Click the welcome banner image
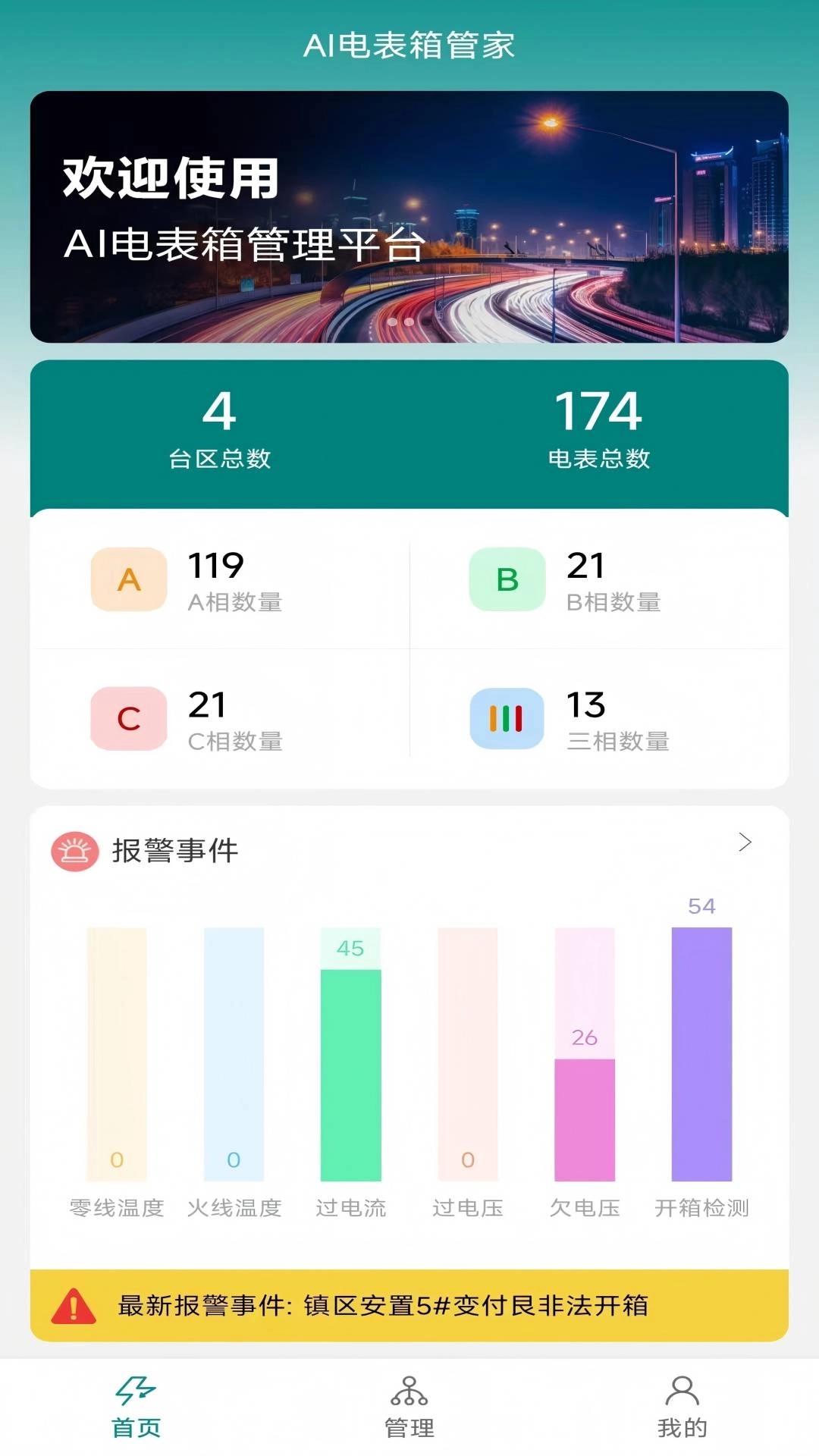Screen dimensions: 819x1456 409,215
